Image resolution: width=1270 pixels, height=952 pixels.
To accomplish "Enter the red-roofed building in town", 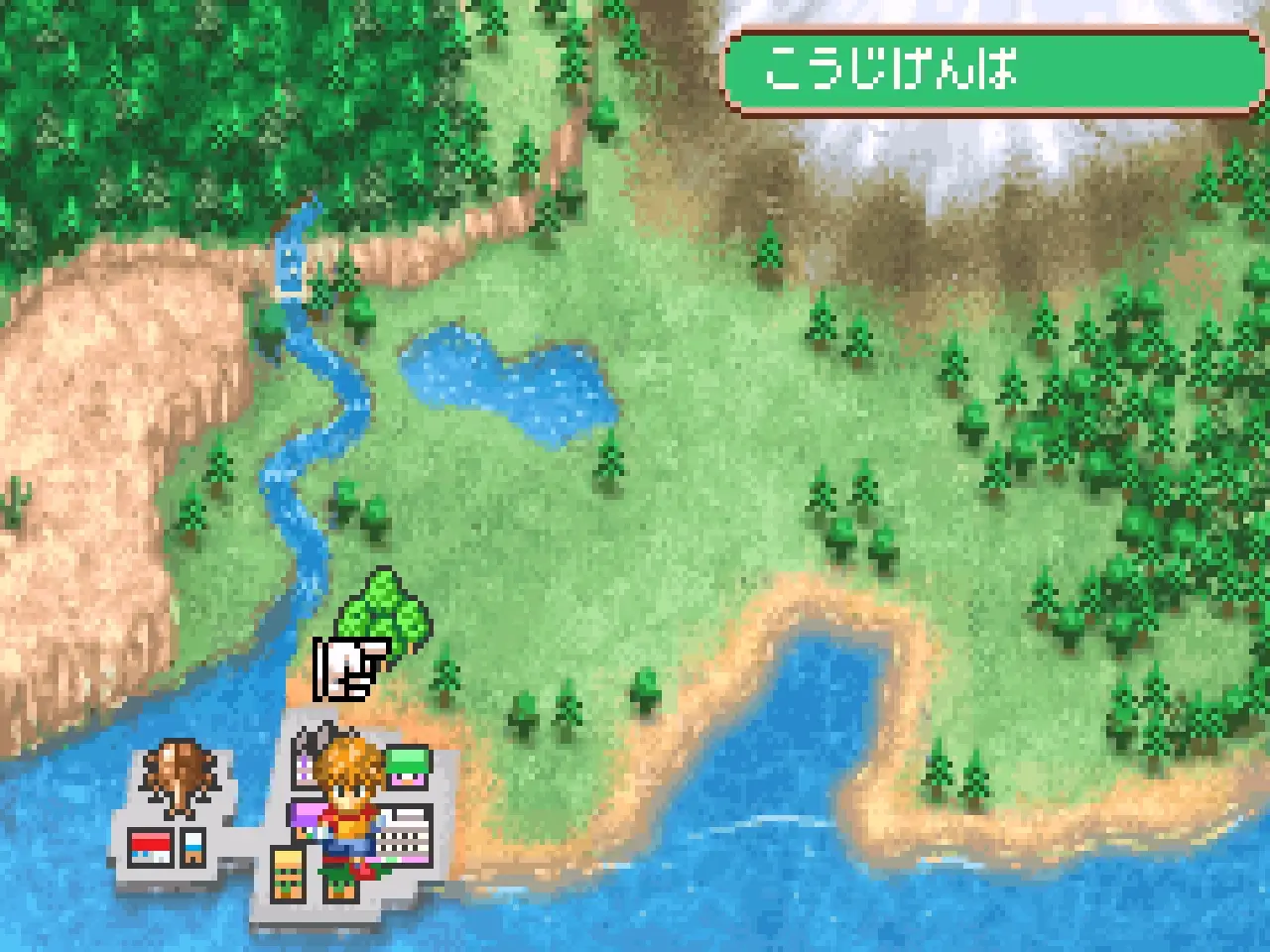I will (x=150, y=848).
